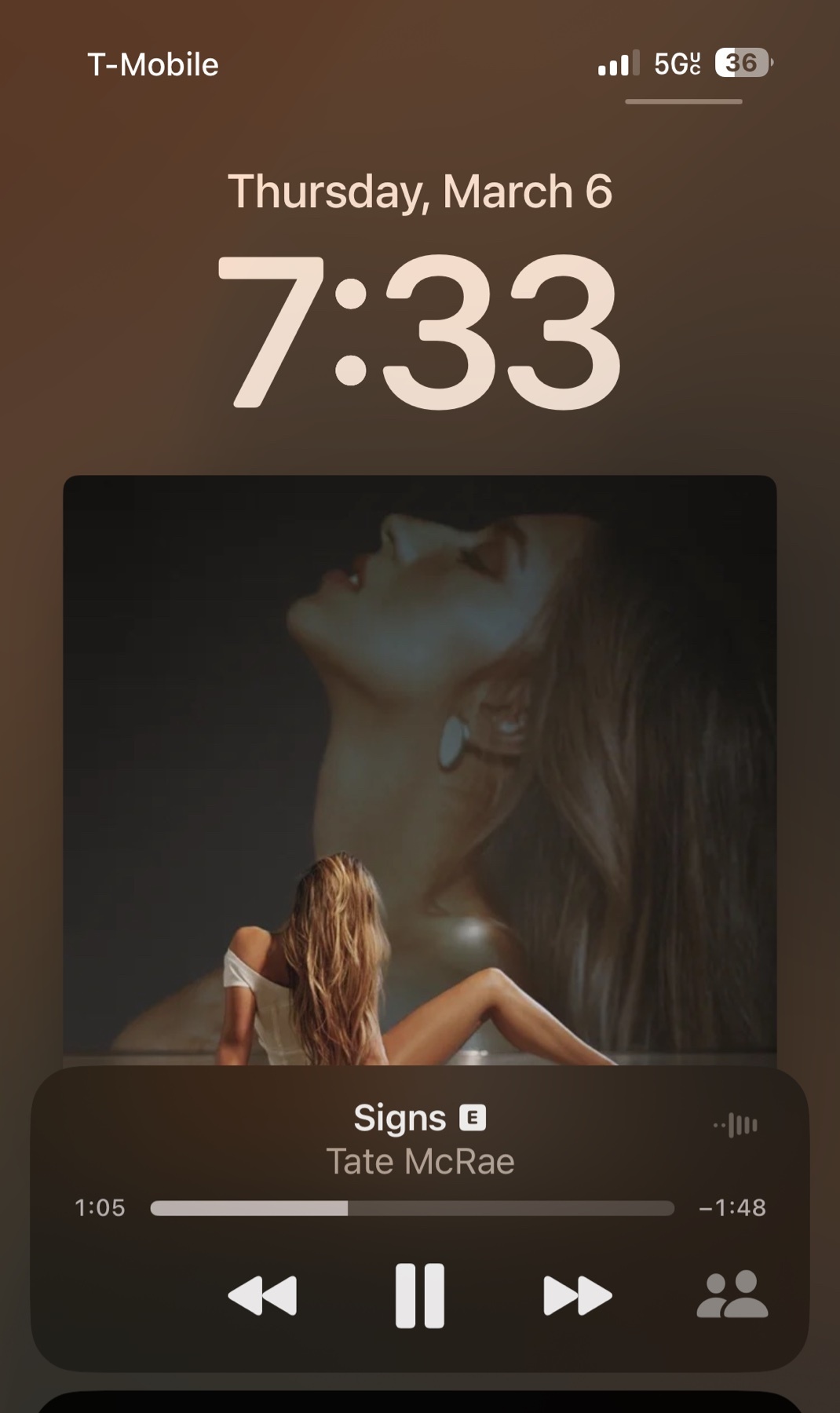Screen dimensions: 840x1413
Task: Tap the audio waveform icon
Action: [736, 1125]
